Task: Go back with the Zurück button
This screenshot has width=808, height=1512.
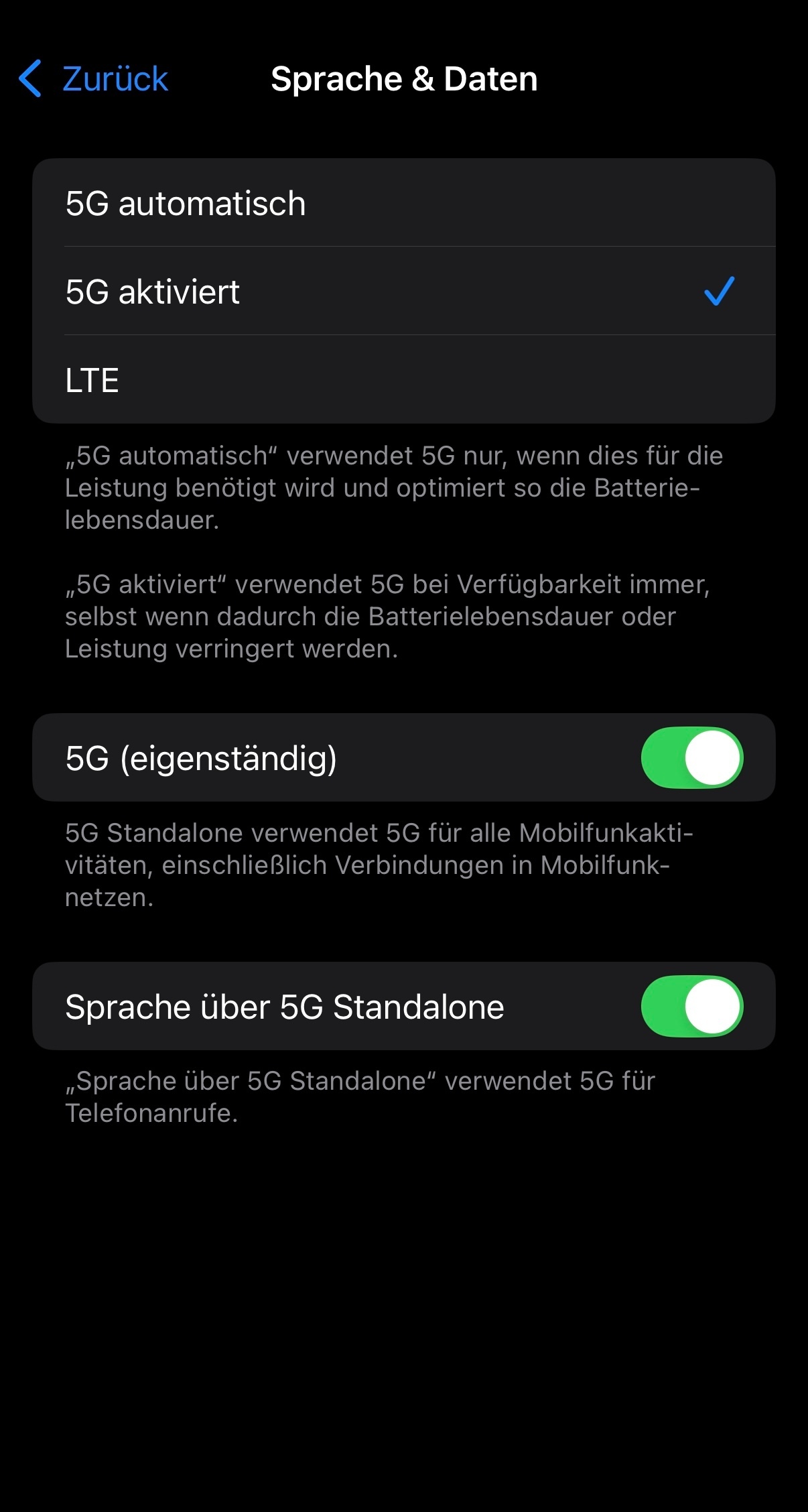Action: point(93,79)
